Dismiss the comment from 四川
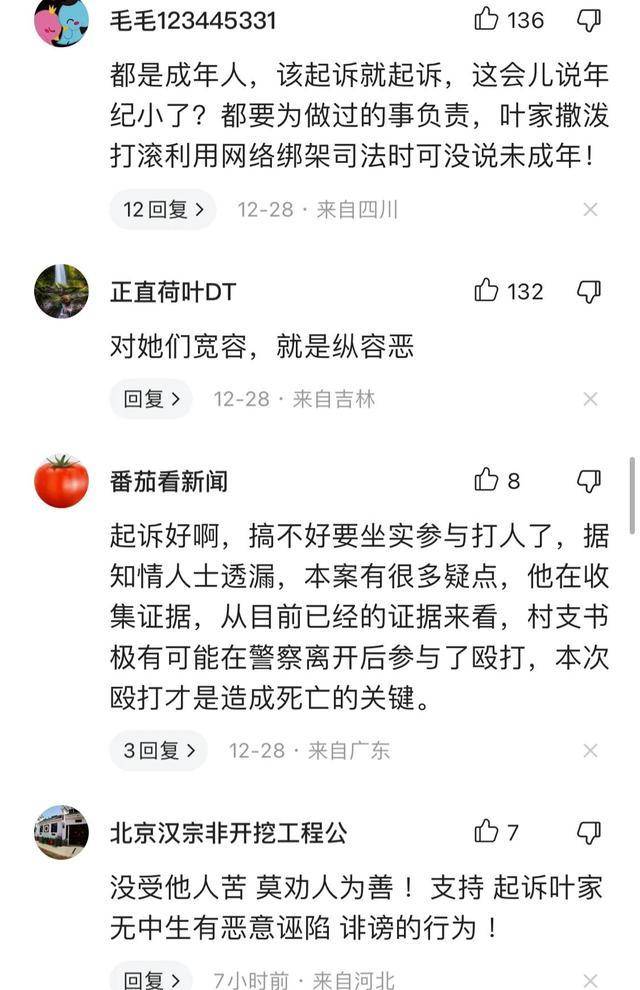The width and height of the screenshot is (640, 990). click(x=590, y=210)
